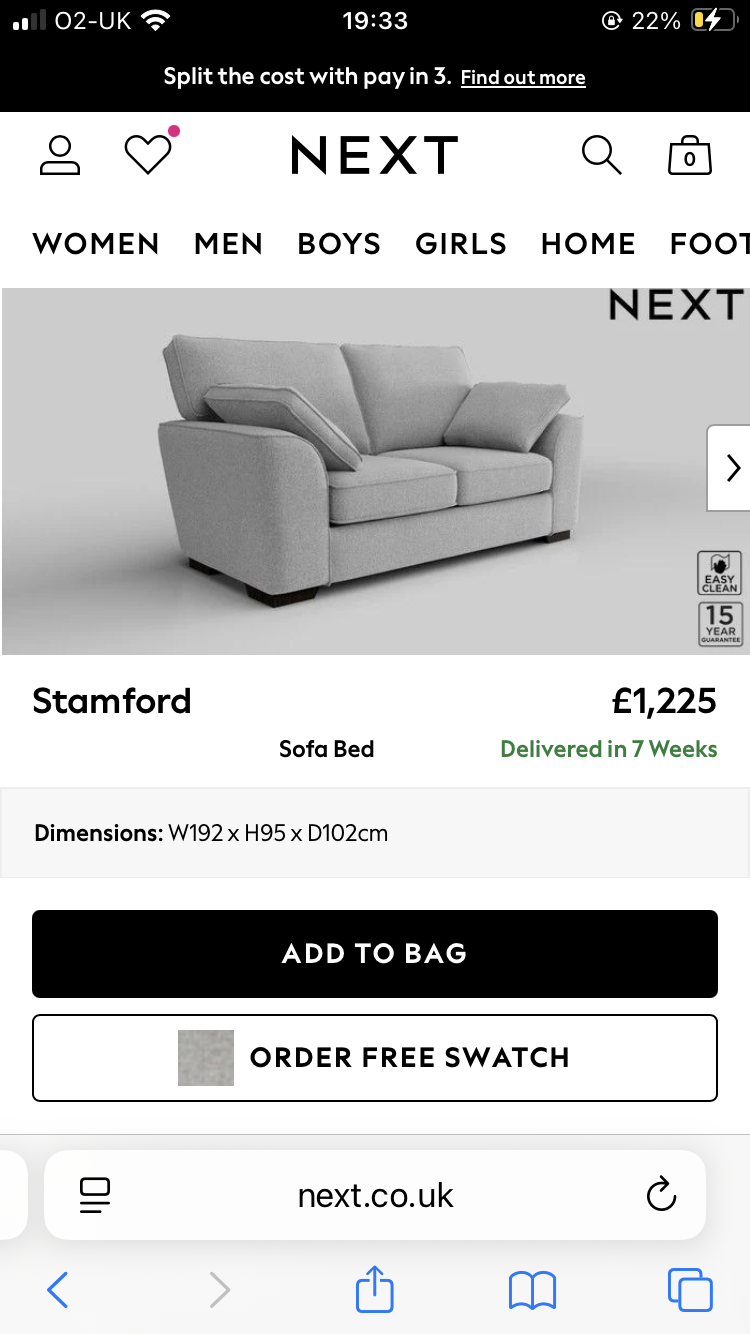Go back to the previous page
This screenshot has height=1334, width=750.
click(x=58, y=1290)
